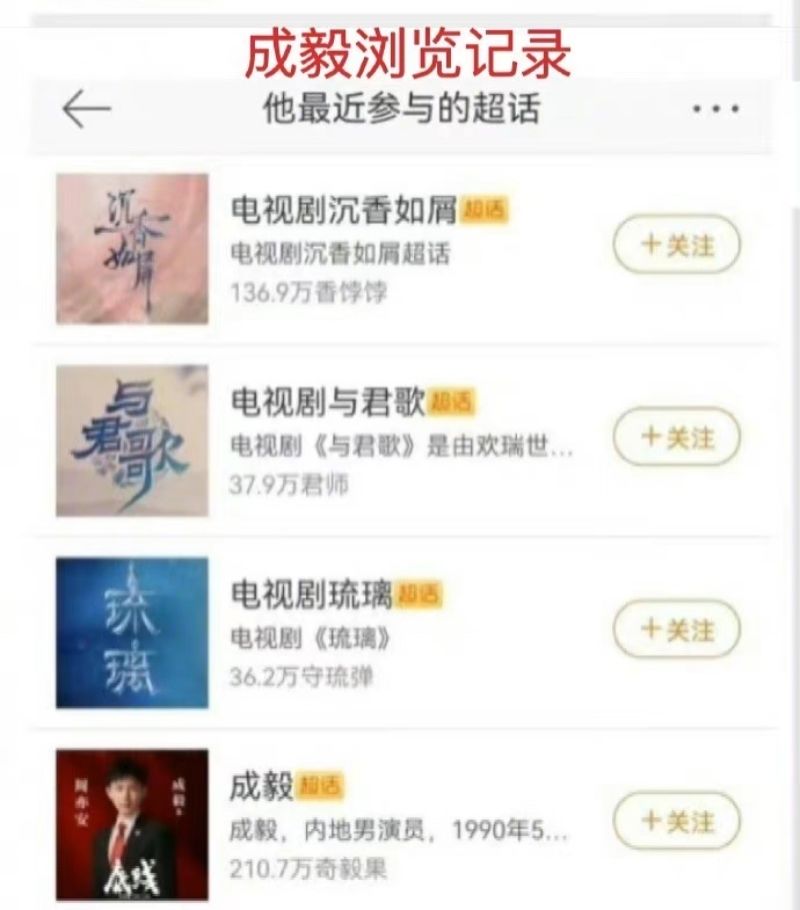Image resolution: width=800 pixels, height=910 pixels.
Task: Follow the 成毅 super topic
Action: pos(677,821)
